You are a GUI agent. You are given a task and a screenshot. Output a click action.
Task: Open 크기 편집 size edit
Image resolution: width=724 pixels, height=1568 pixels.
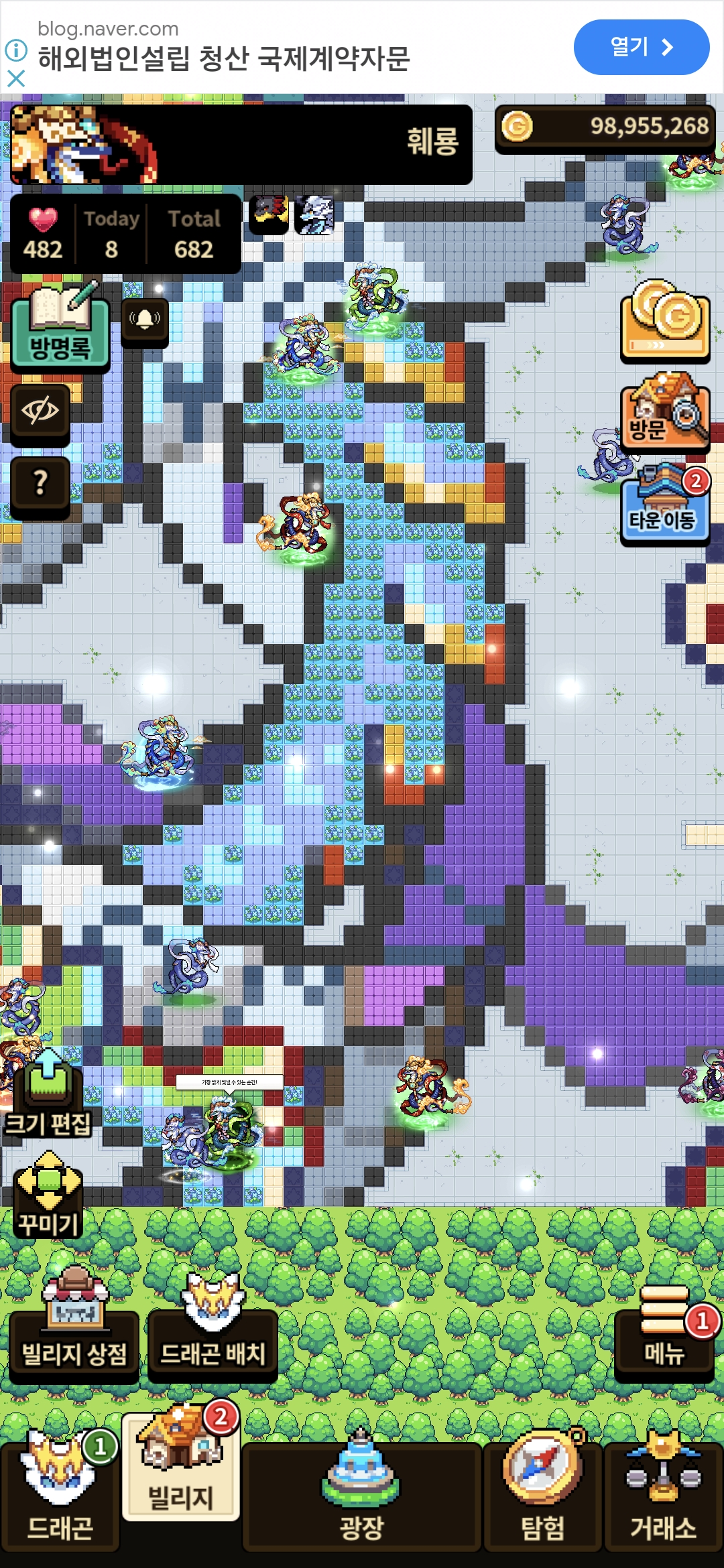click(x=48, y=1098)
